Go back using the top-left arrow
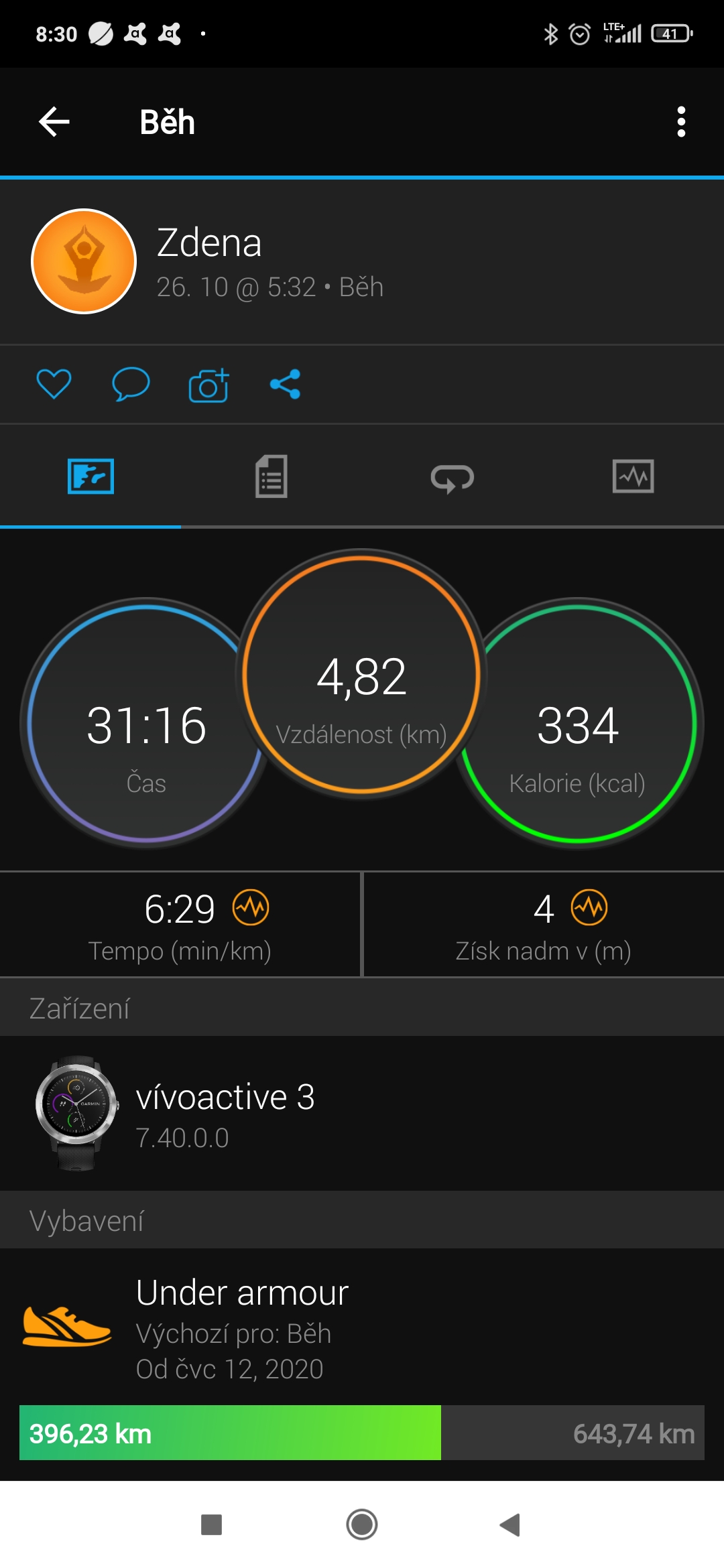Viewport: 724px width, 1568px height. (54, 122)
